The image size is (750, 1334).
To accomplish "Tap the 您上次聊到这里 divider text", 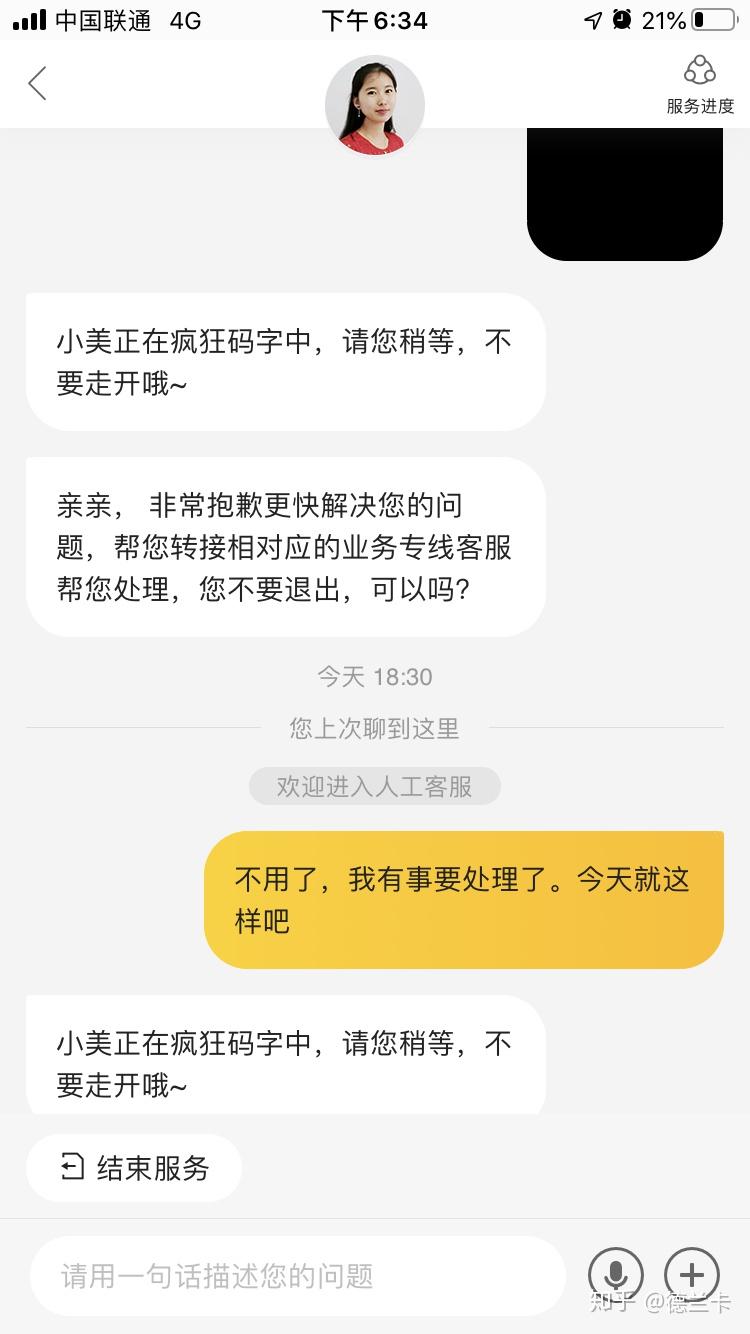I will point(374,729).
